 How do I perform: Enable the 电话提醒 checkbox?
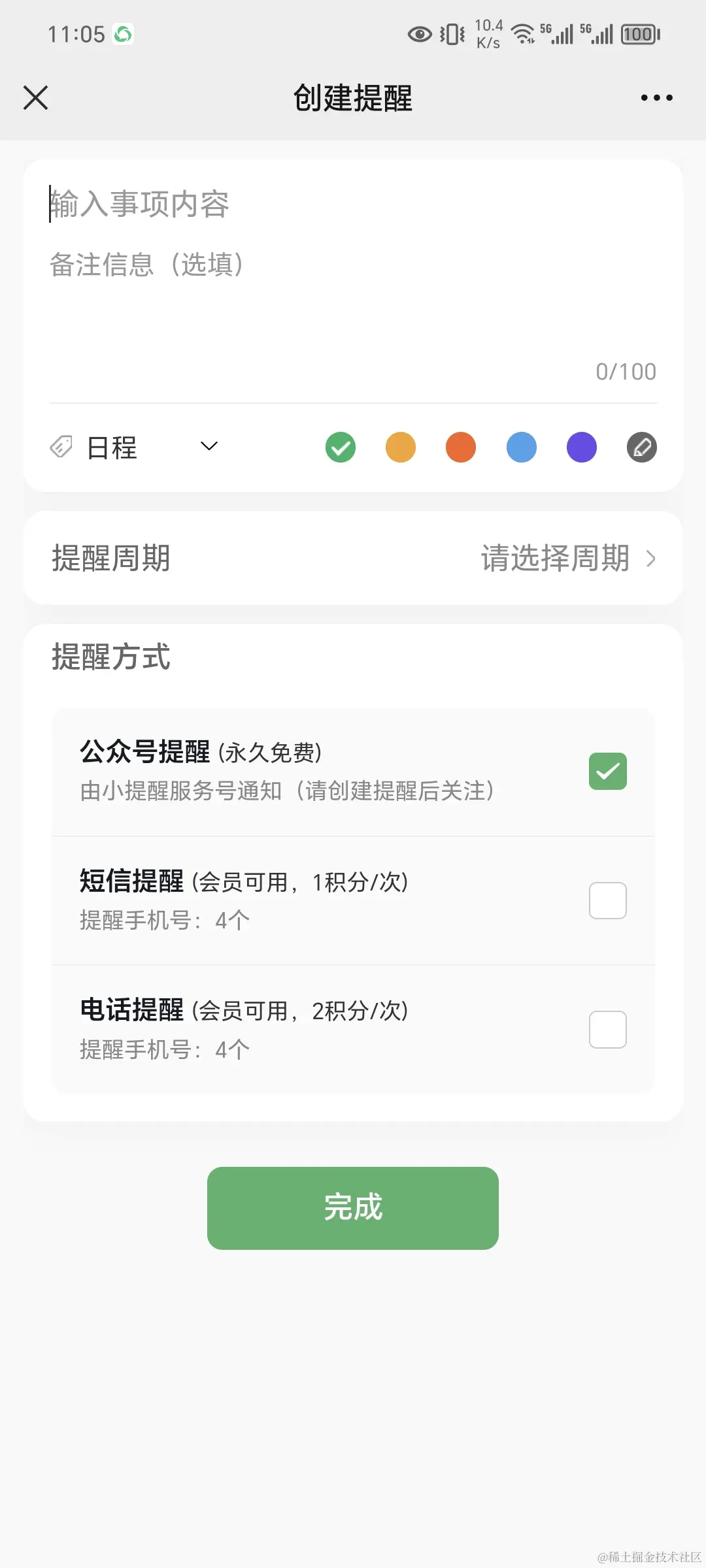point(608,1030)
